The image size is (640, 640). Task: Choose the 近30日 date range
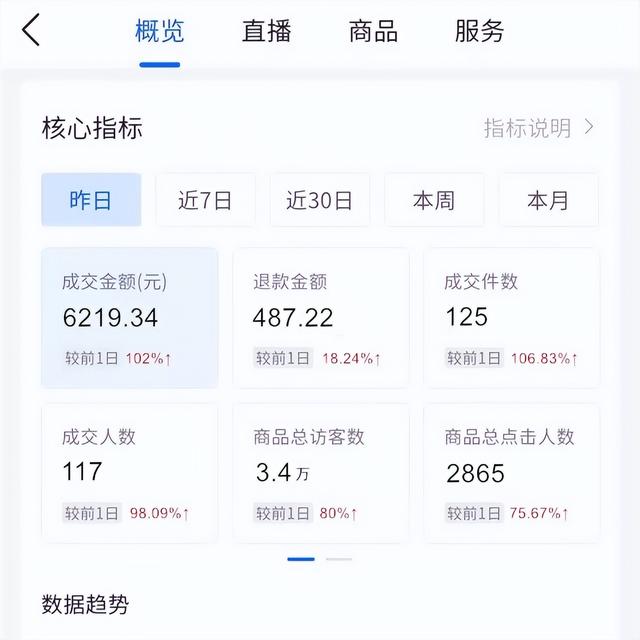319,200
